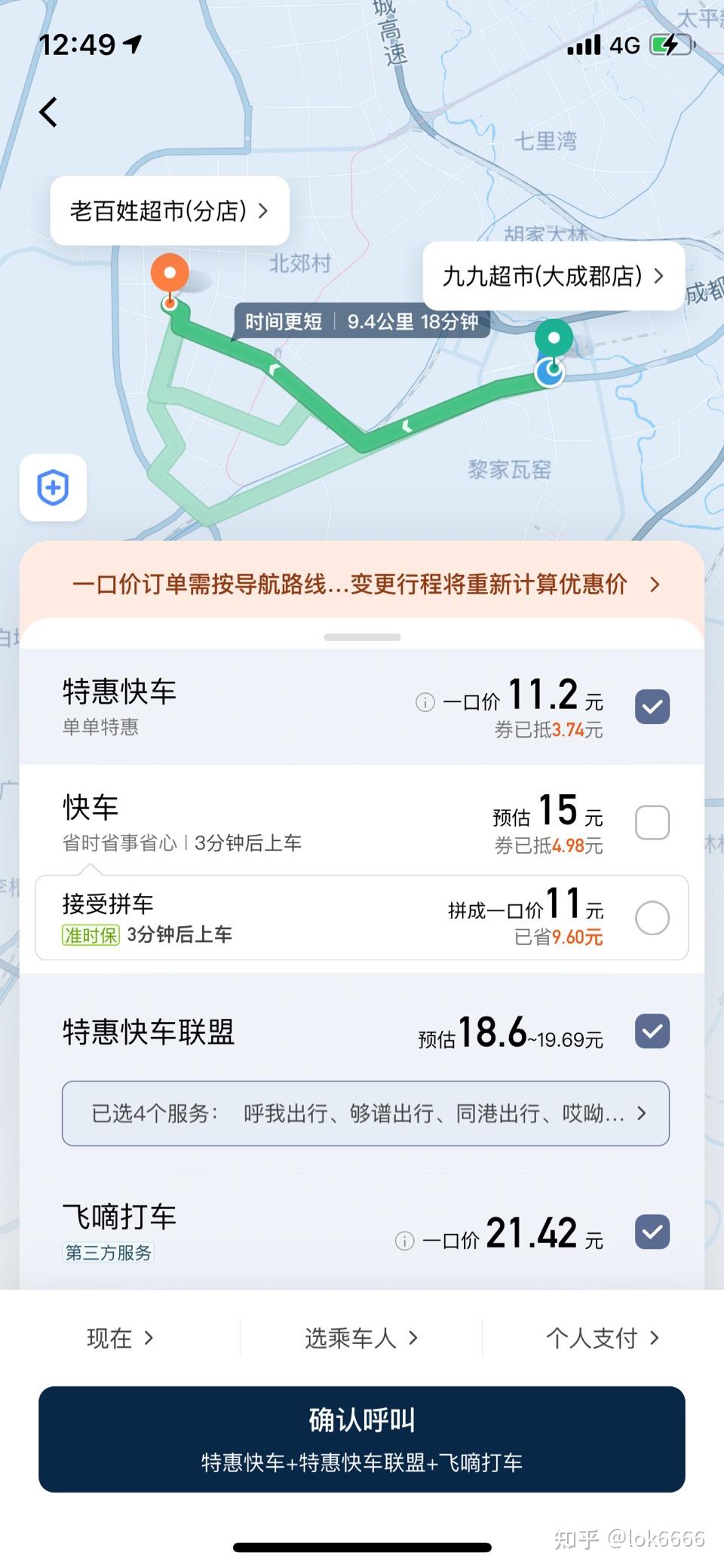Image resolution: width=724 pixels, height=1568 pixels.
Task: Uncheck the 特惠快车 option
Action: click(x=652, y=706)
